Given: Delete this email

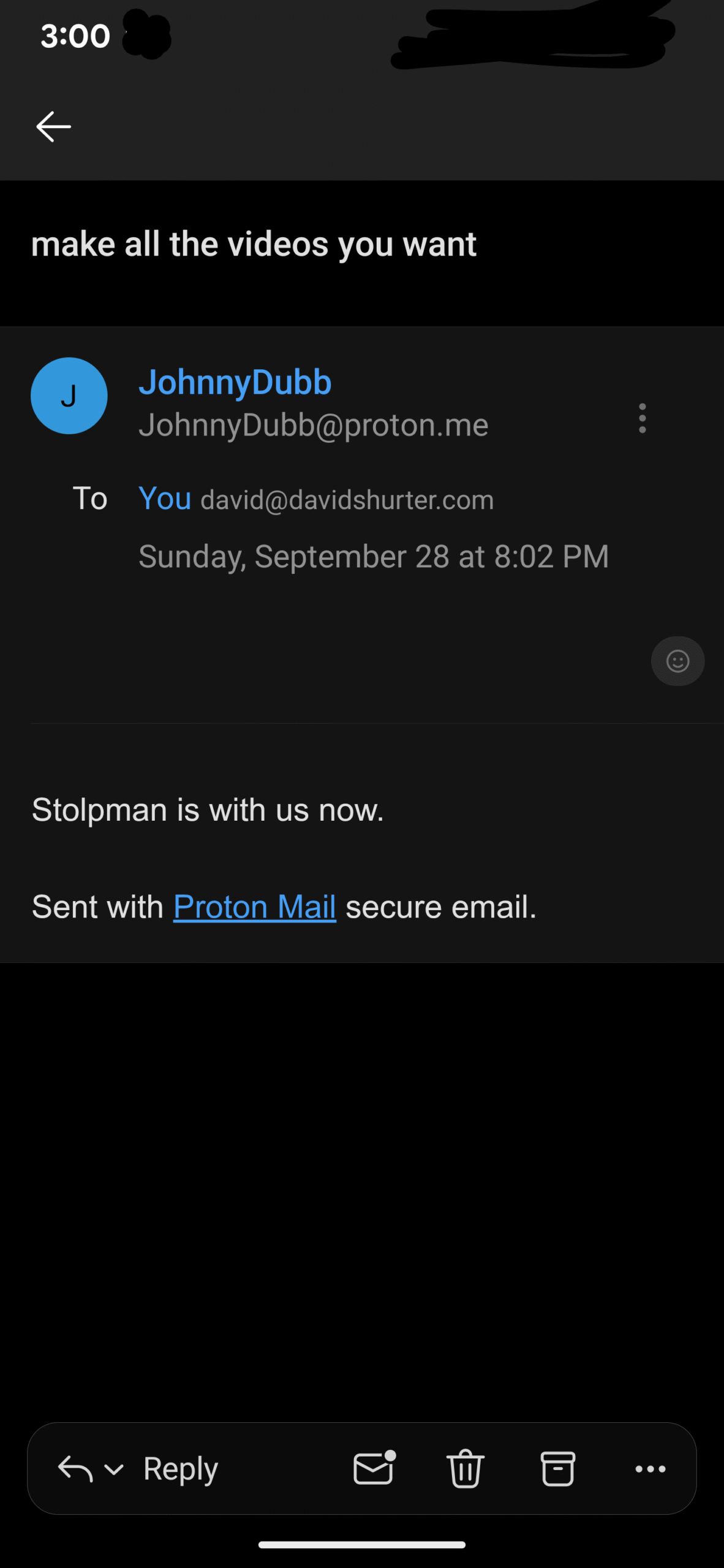Looking at the screenshot, I should click(466, 1469).
